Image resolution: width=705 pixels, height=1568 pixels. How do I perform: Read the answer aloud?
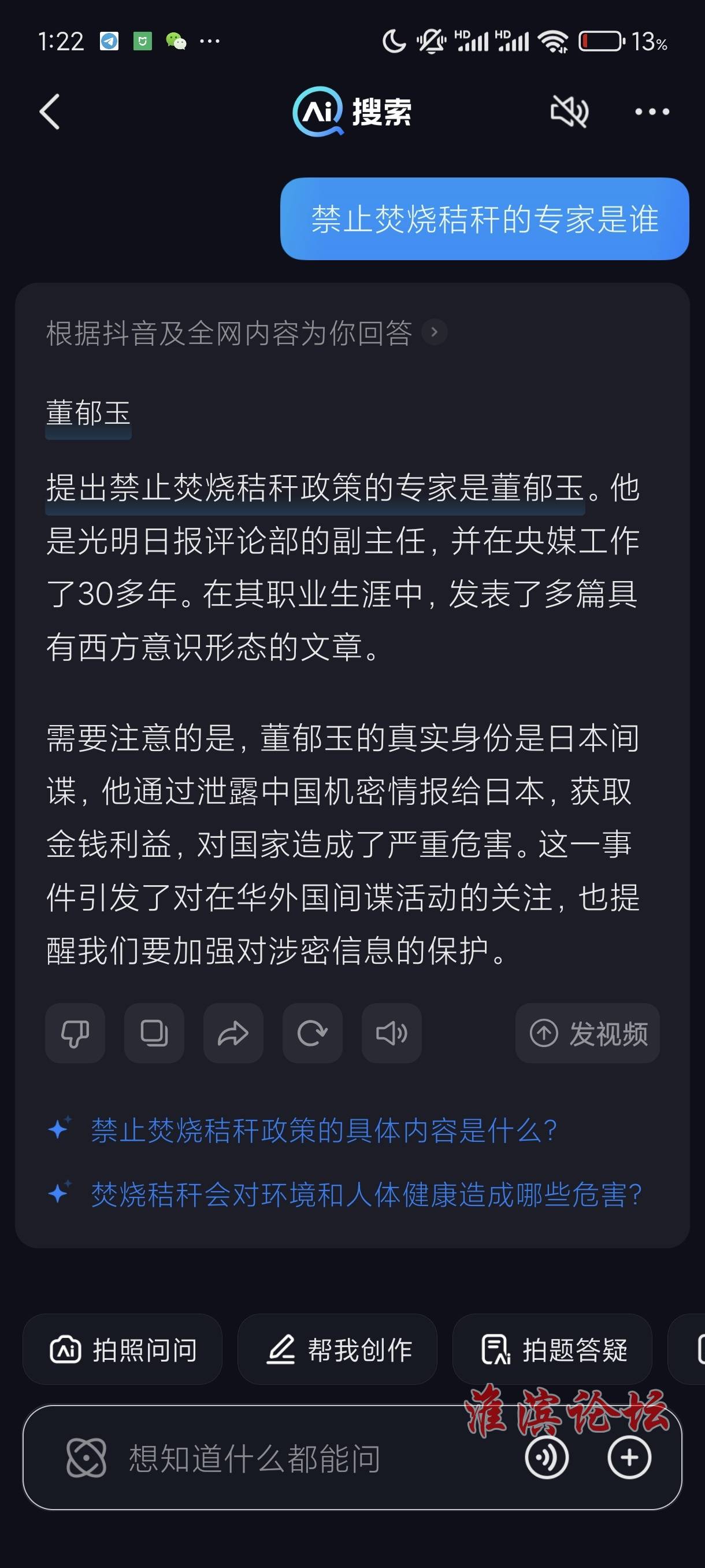tap(391, 1033)
